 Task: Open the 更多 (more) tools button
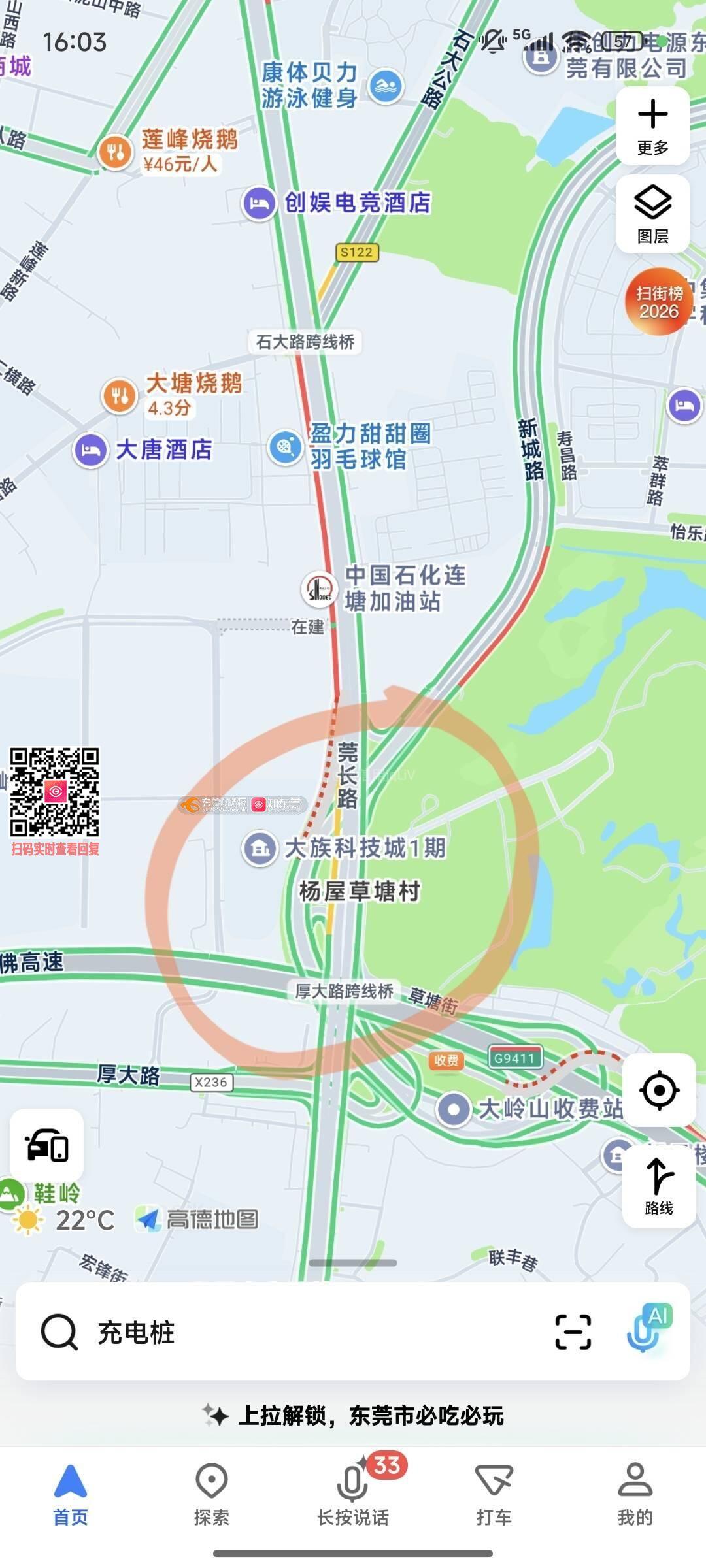(x=652, y=126)
